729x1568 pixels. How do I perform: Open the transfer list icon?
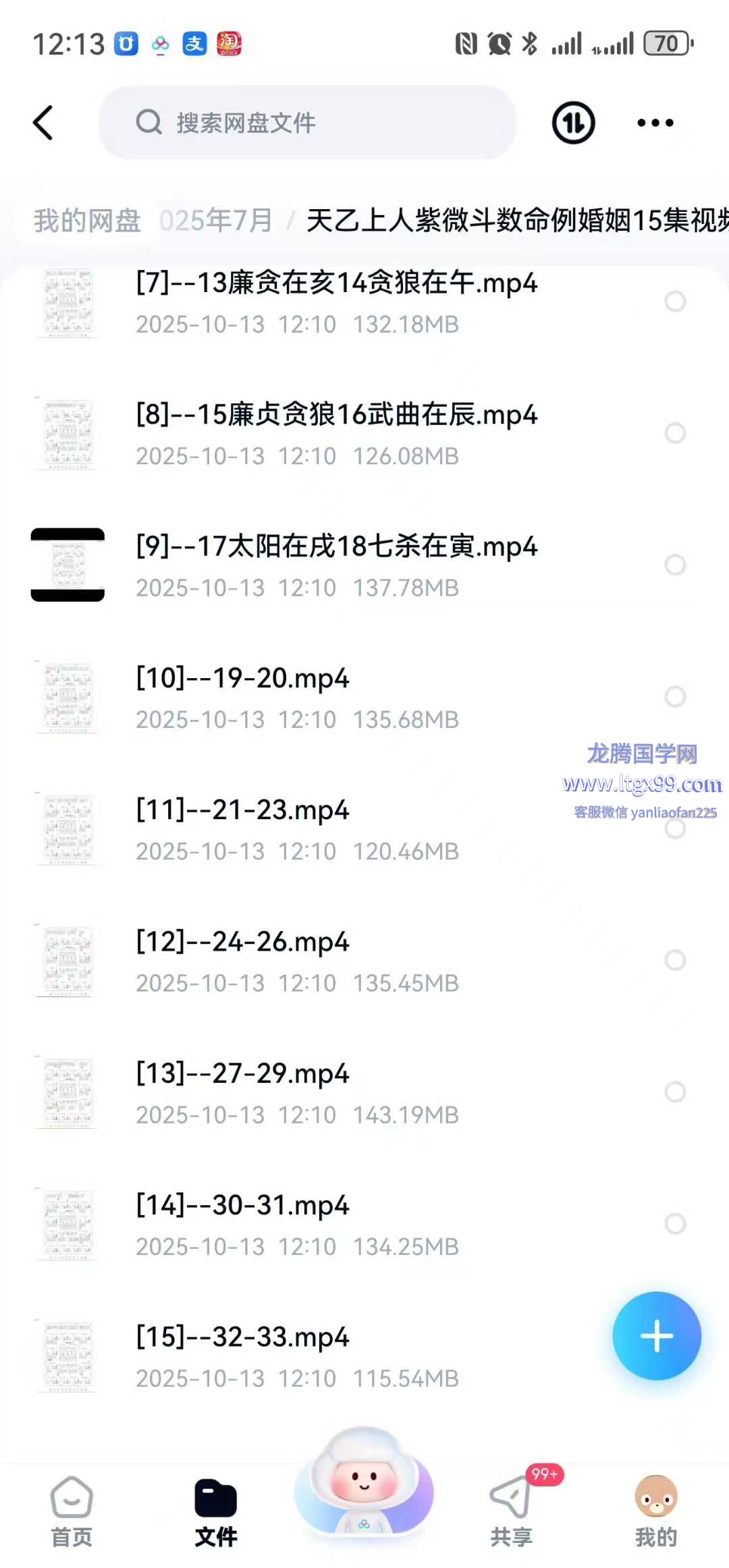click(573, 123)
